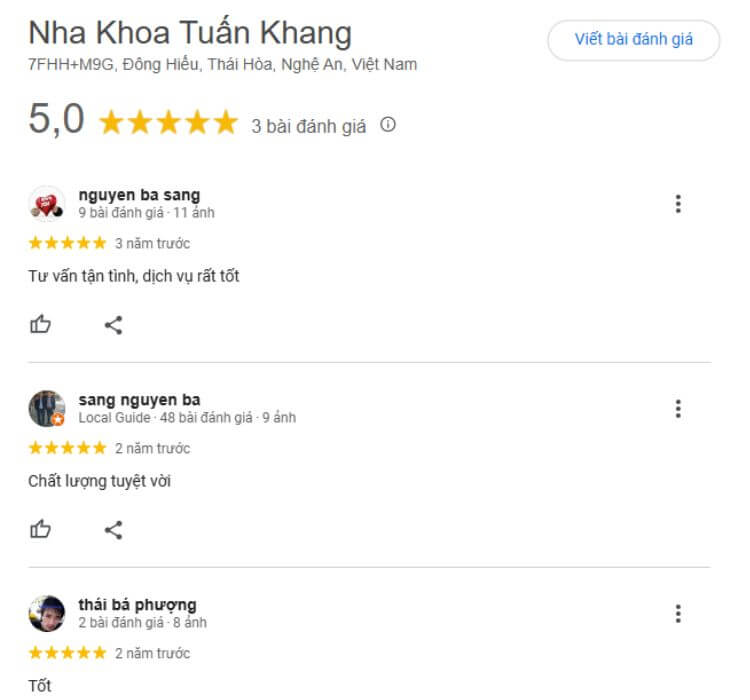Viewport: 750px width, 700px height.
Task: Open overflow menu on thái bá phượng's review
Action: tap(678, 613)
